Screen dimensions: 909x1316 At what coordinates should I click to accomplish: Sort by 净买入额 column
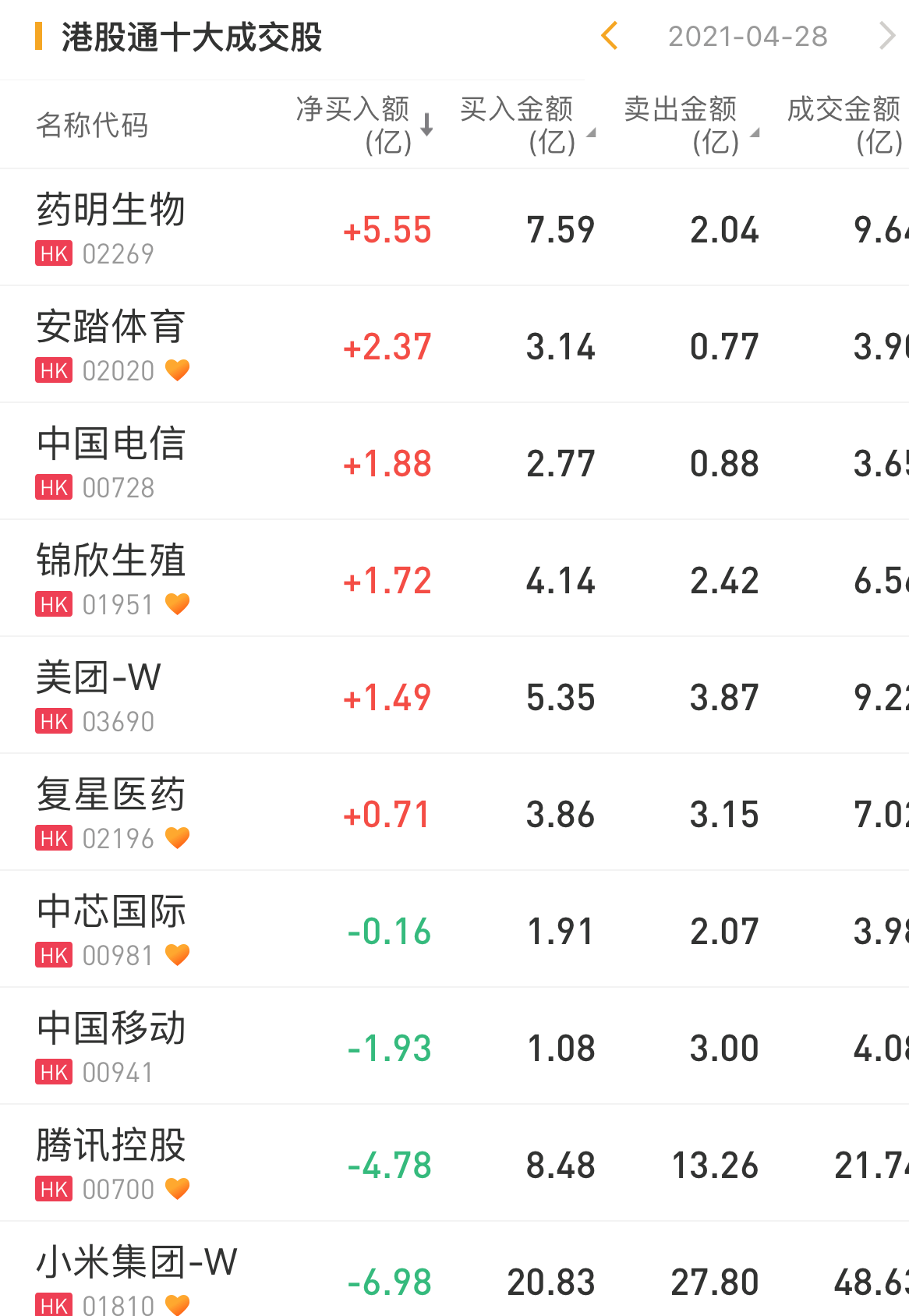363,125
